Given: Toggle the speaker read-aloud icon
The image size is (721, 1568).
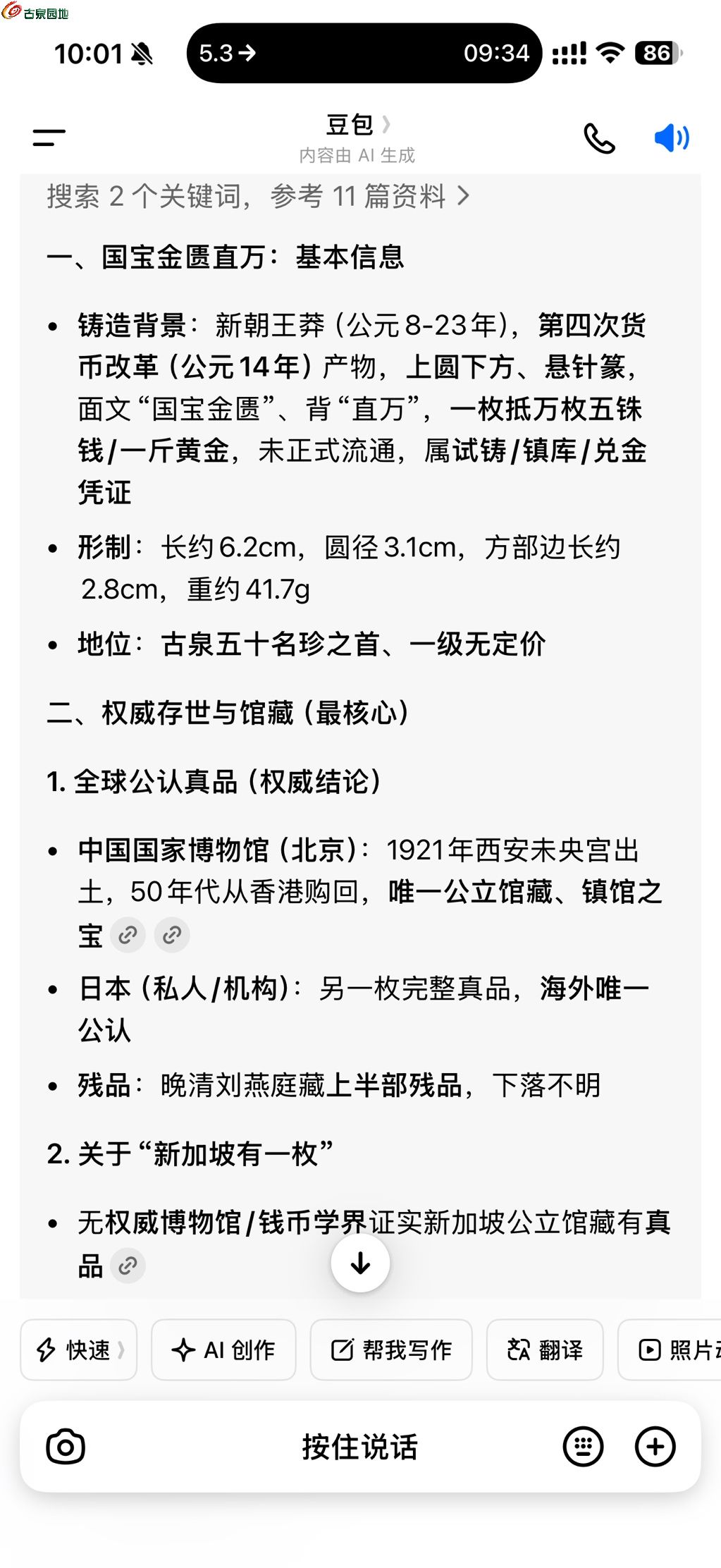Looking at the screenshot, I should click(x=671, y=138).
